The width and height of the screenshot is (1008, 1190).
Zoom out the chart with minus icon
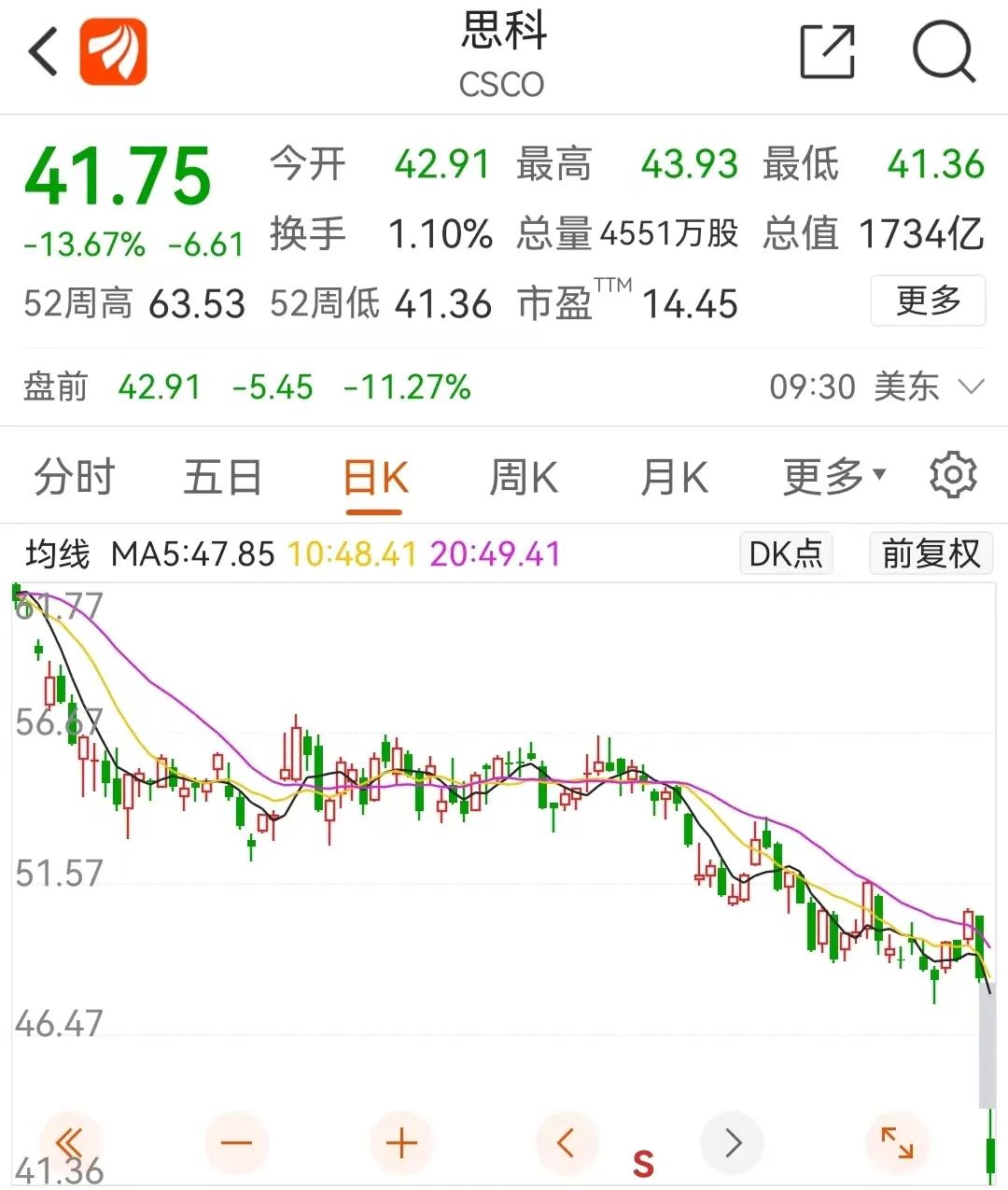[236, 1141]
